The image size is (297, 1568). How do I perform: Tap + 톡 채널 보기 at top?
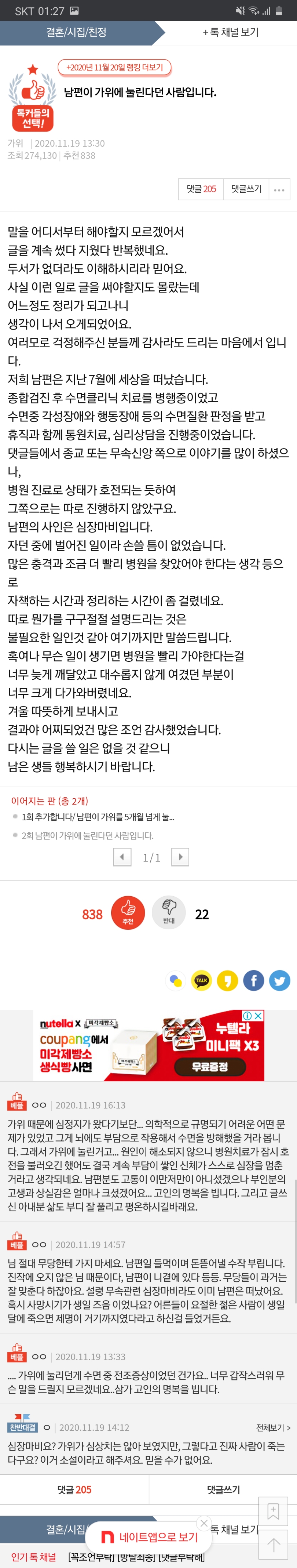tap(231, 32)
